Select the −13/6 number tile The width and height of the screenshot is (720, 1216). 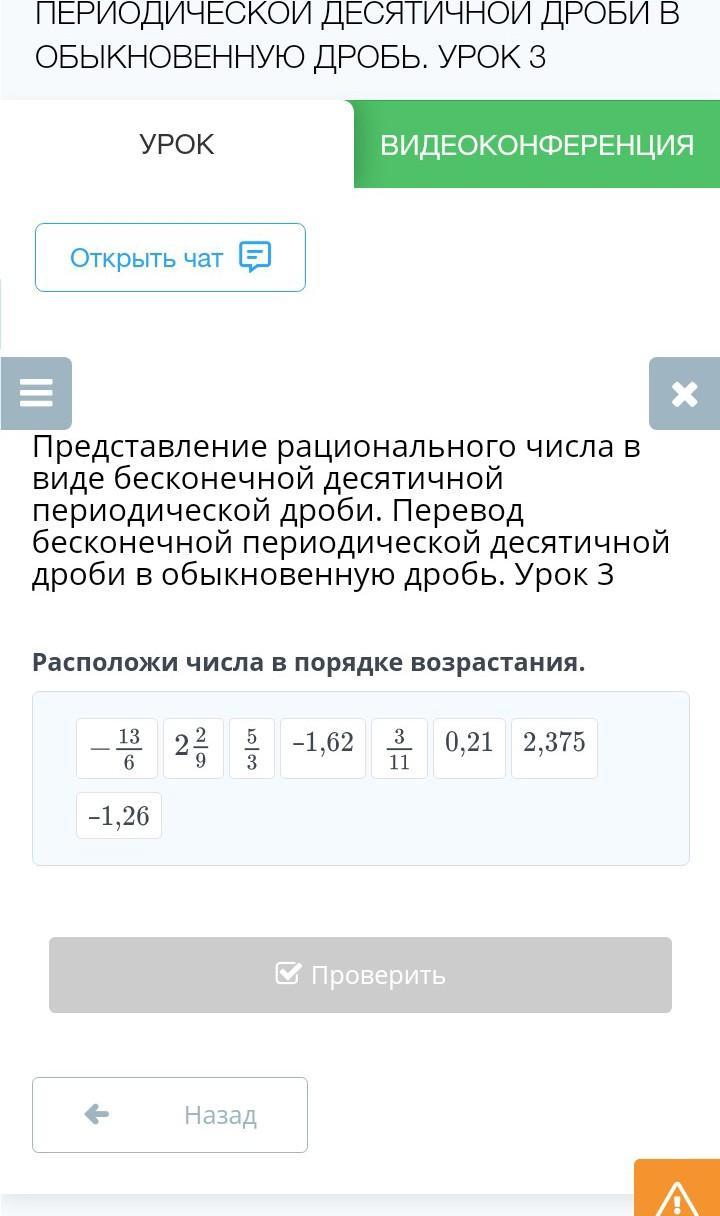(117, 748)
